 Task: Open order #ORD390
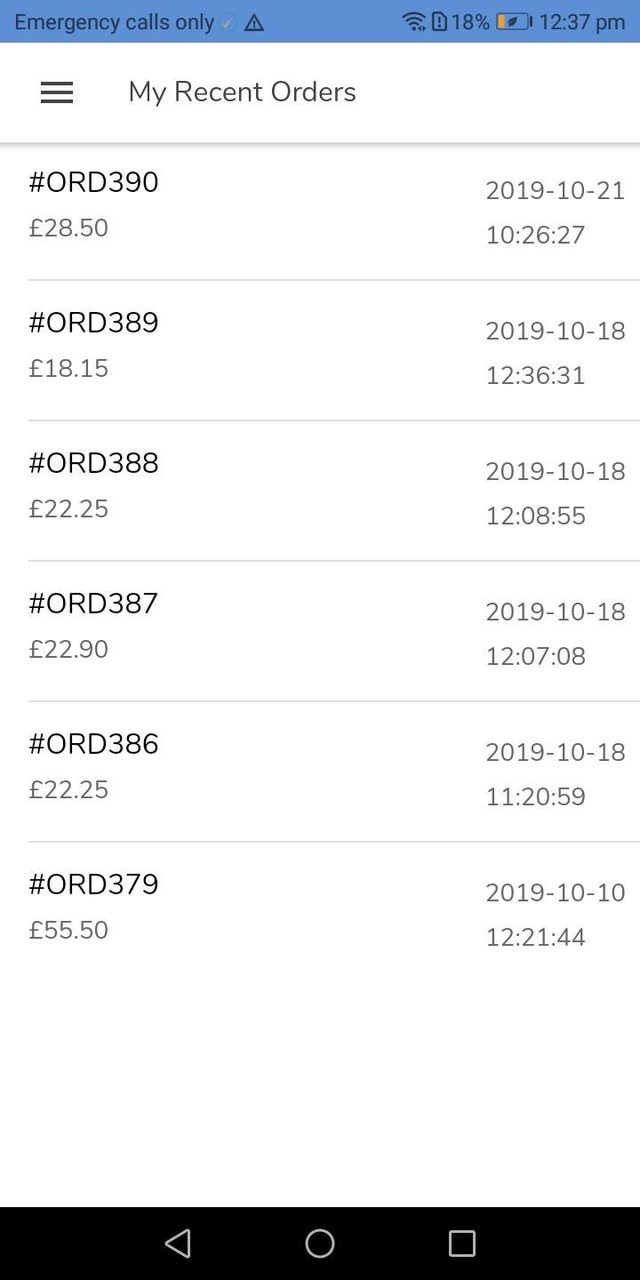pyautogui.click(x=320, y=210)
